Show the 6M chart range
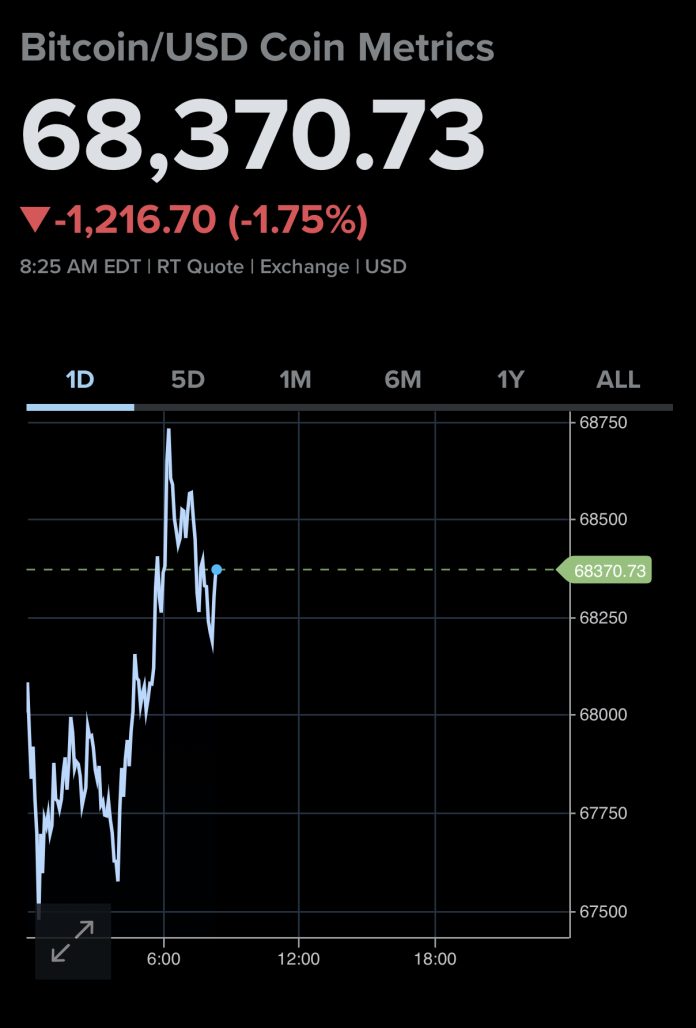Image resolution: width=696 pixels, height=1028 pixels. point(403,380)
